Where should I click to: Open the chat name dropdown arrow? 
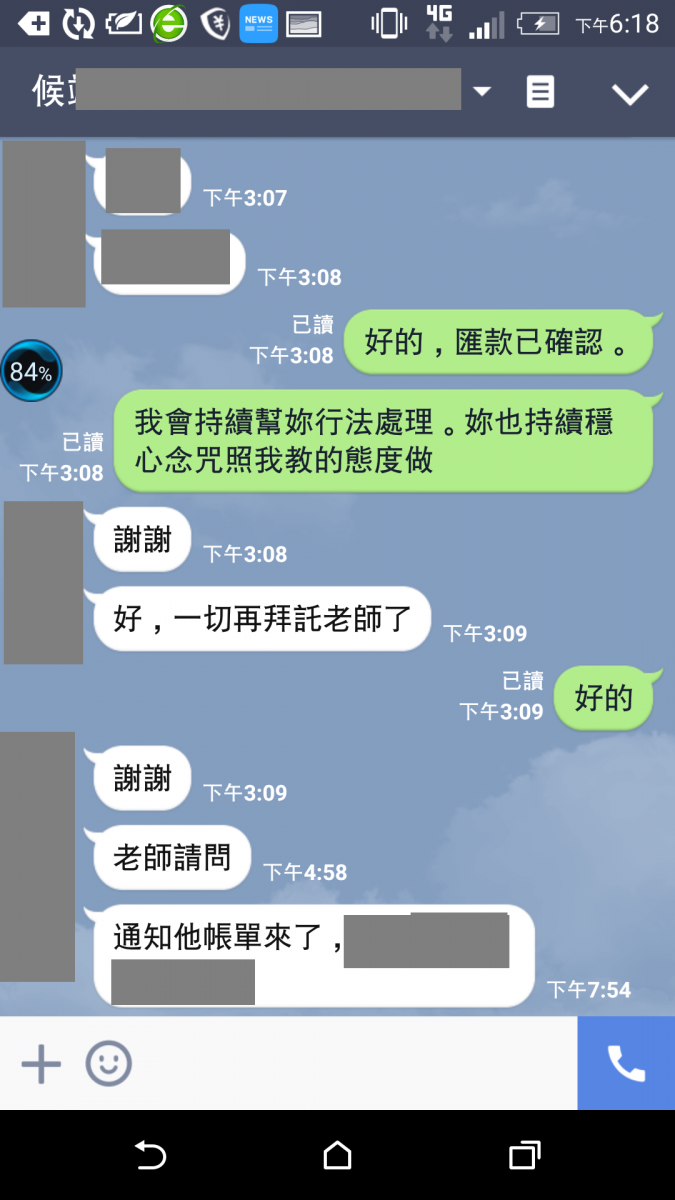tap(482, 92)
